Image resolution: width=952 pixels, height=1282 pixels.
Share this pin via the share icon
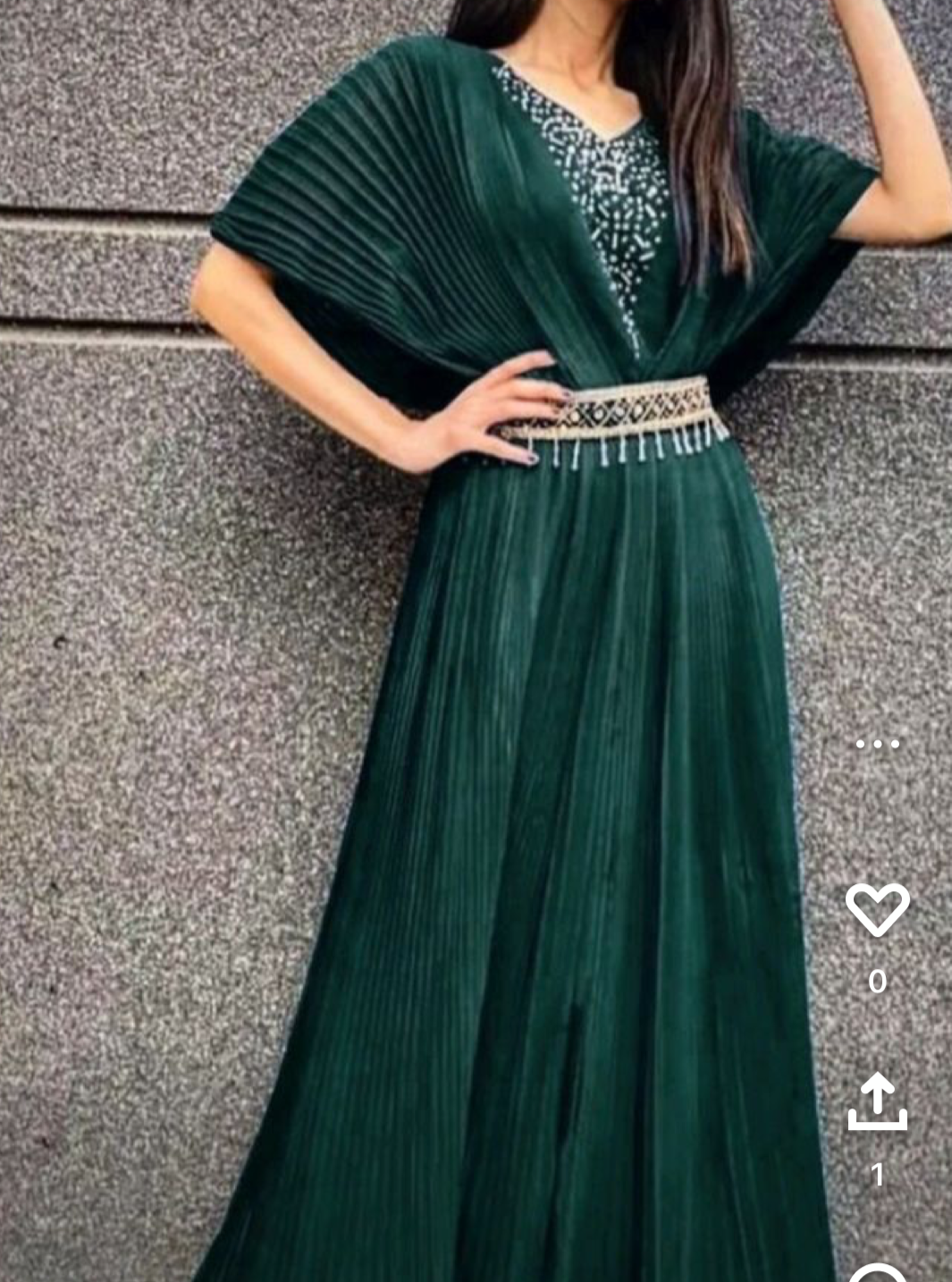(x=877, y=1101)
